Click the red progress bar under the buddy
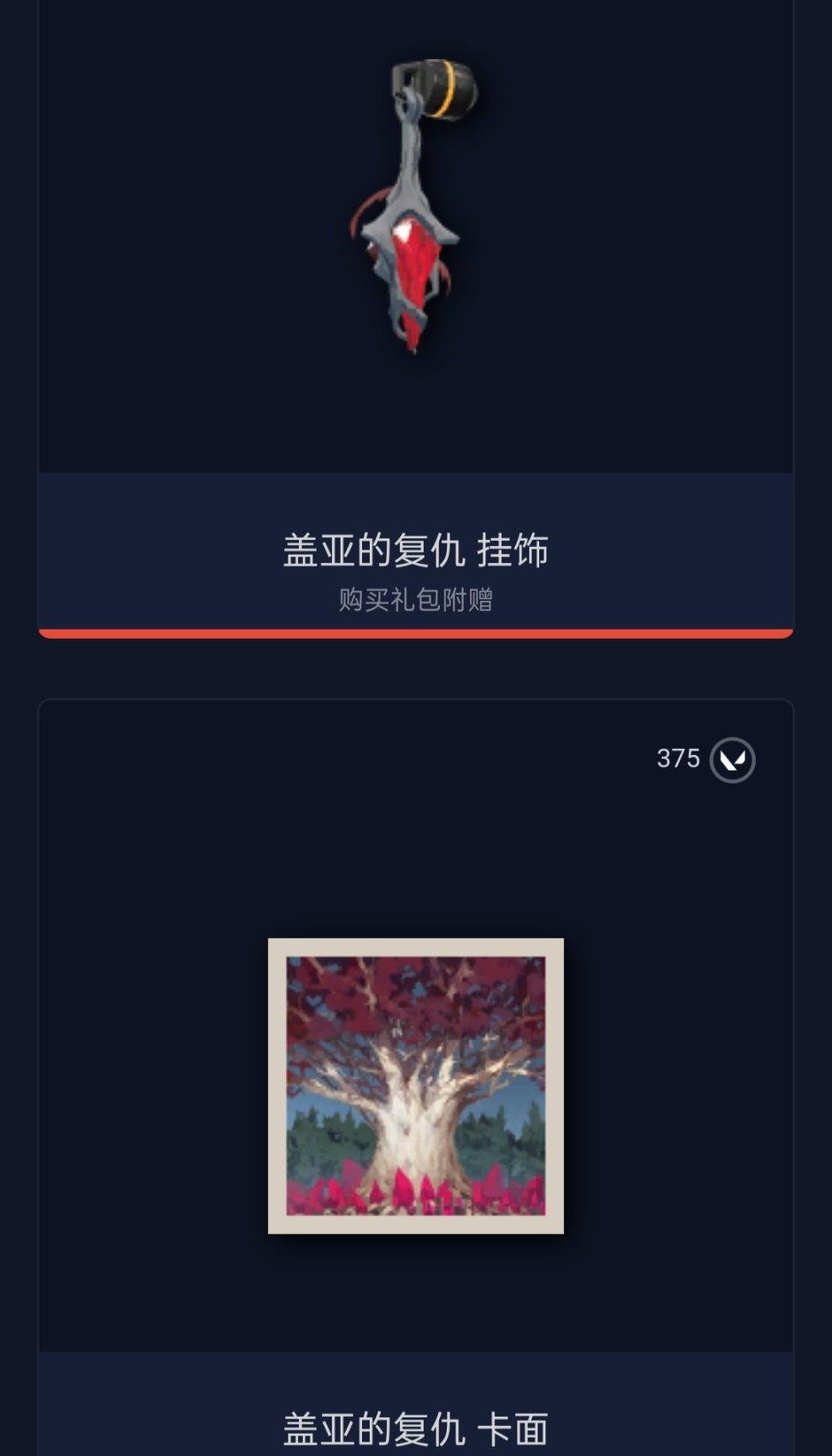The width and height of the screenshot is (832, 1456). click(416, 633)
